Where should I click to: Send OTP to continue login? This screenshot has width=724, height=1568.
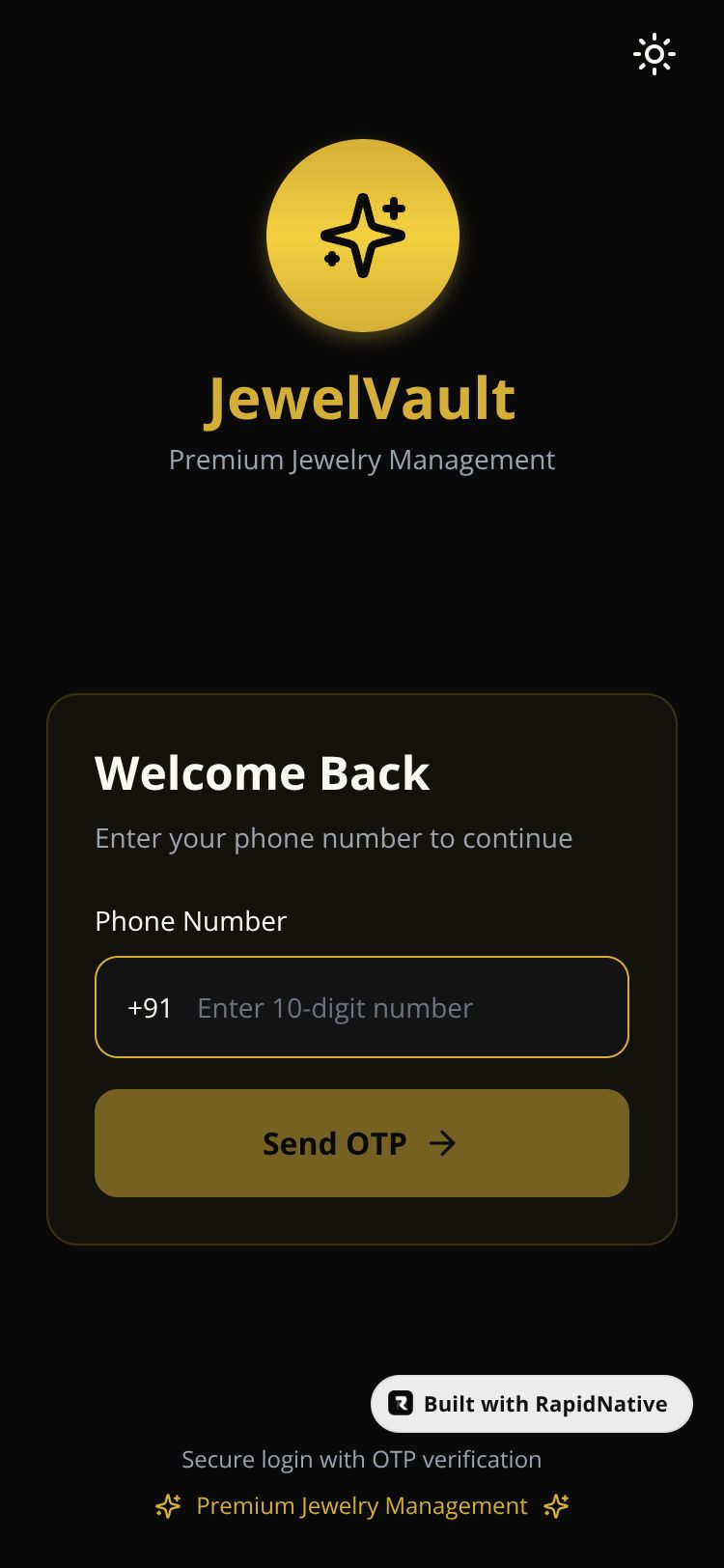362,1143
